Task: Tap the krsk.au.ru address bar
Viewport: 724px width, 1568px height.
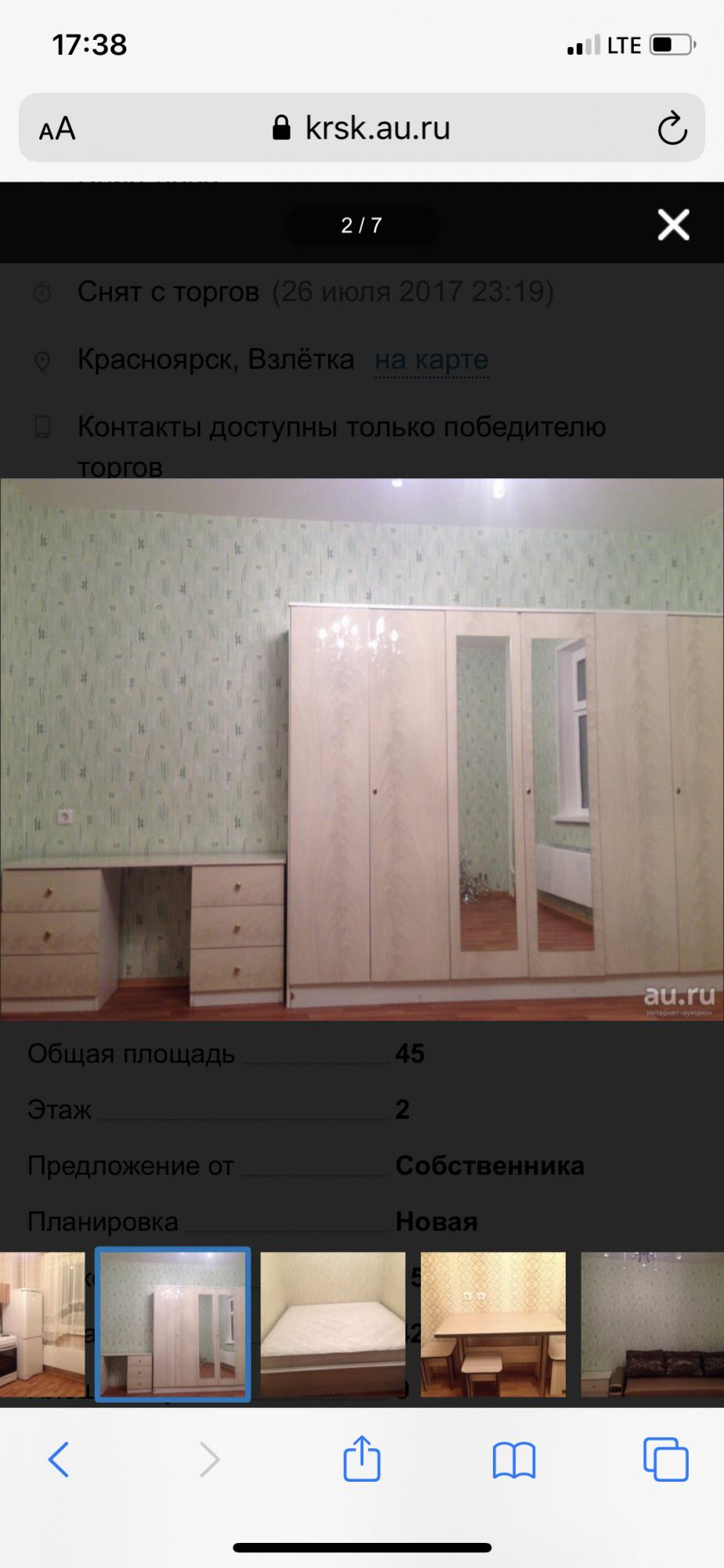Action: click(x=362, y=128)
